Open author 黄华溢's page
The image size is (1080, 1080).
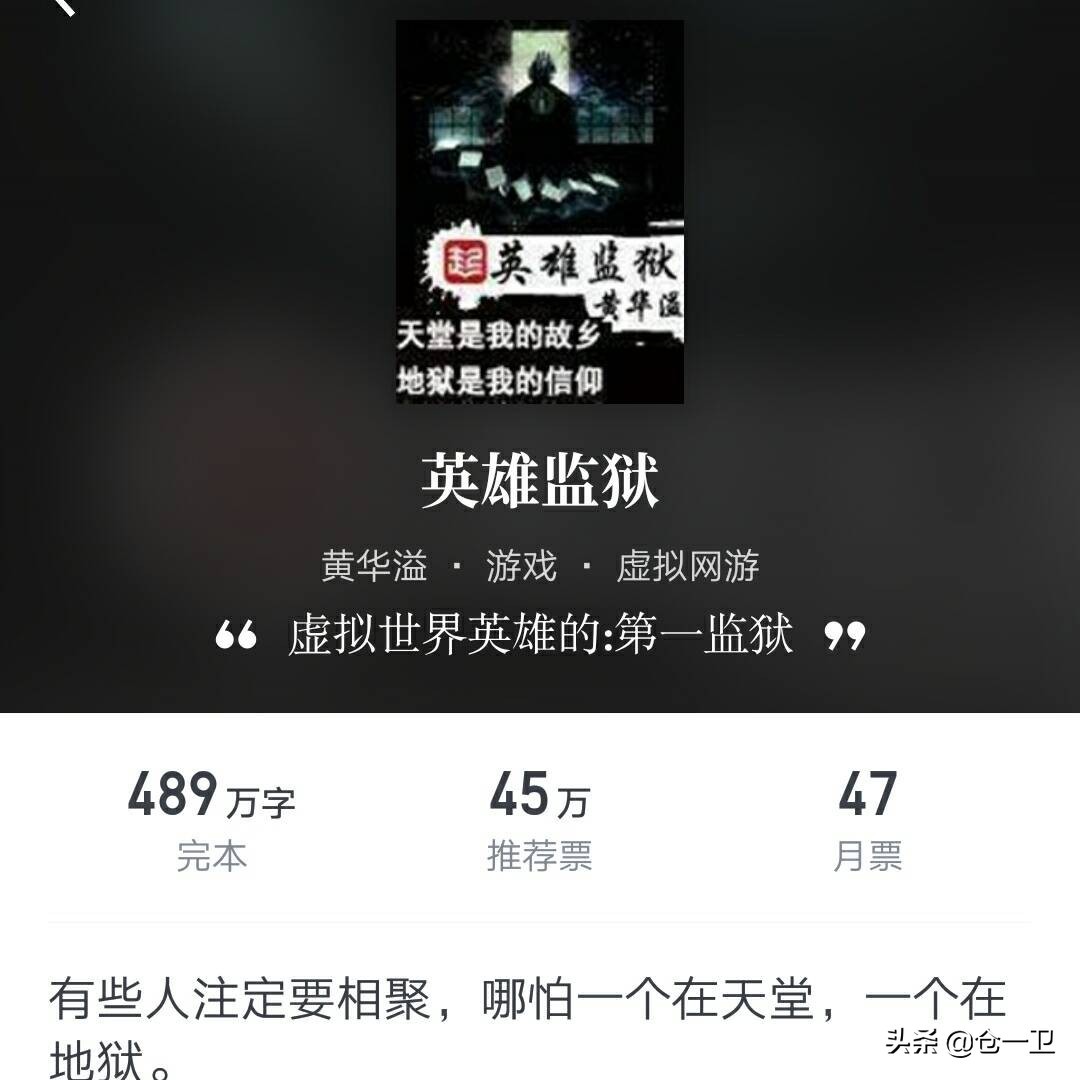(x=374, y=566)
